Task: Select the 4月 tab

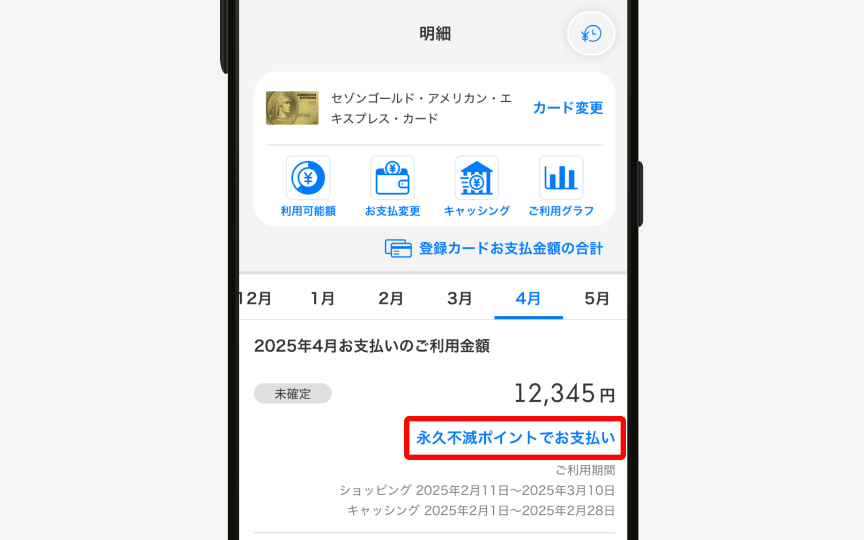Action: coord(528,298)
